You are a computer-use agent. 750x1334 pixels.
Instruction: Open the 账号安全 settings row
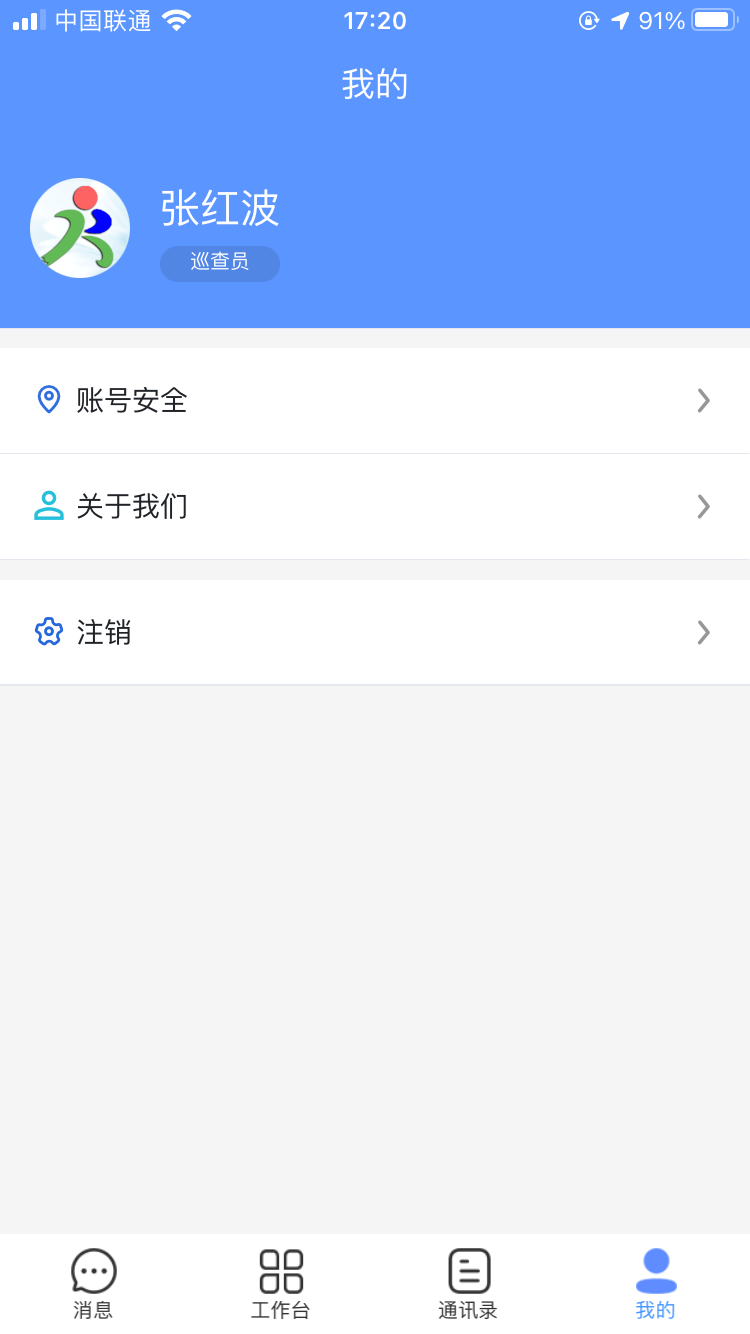pos(375,401)
